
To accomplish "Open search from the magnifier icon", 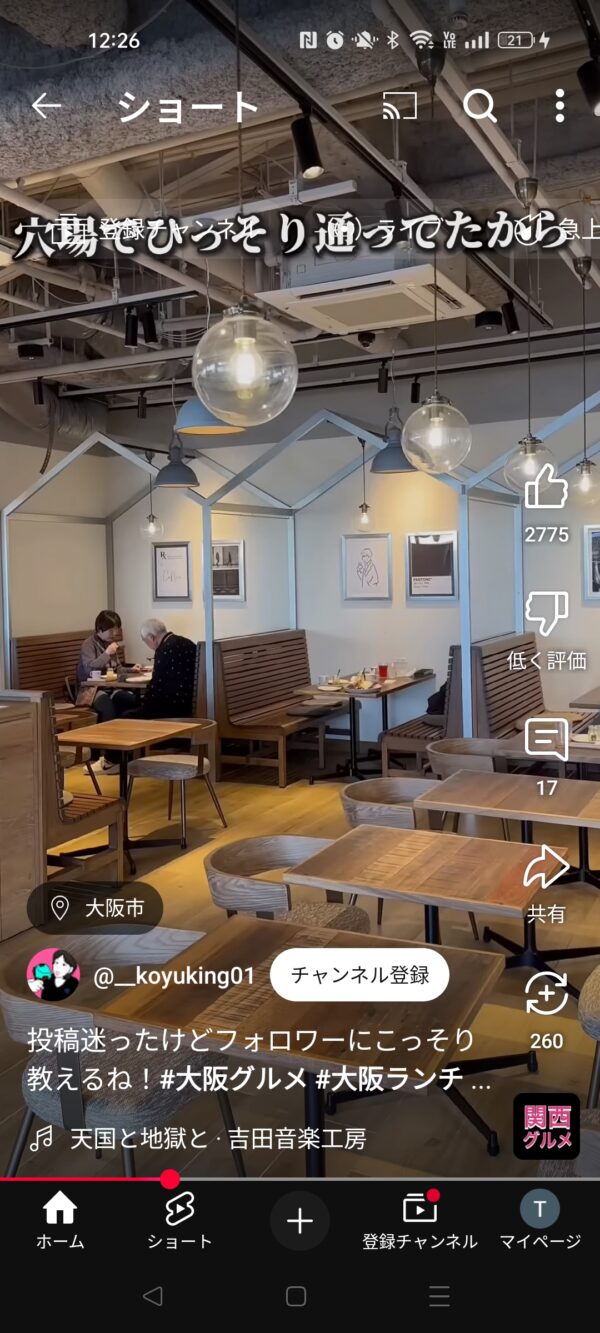I will [x=480, y=105].
